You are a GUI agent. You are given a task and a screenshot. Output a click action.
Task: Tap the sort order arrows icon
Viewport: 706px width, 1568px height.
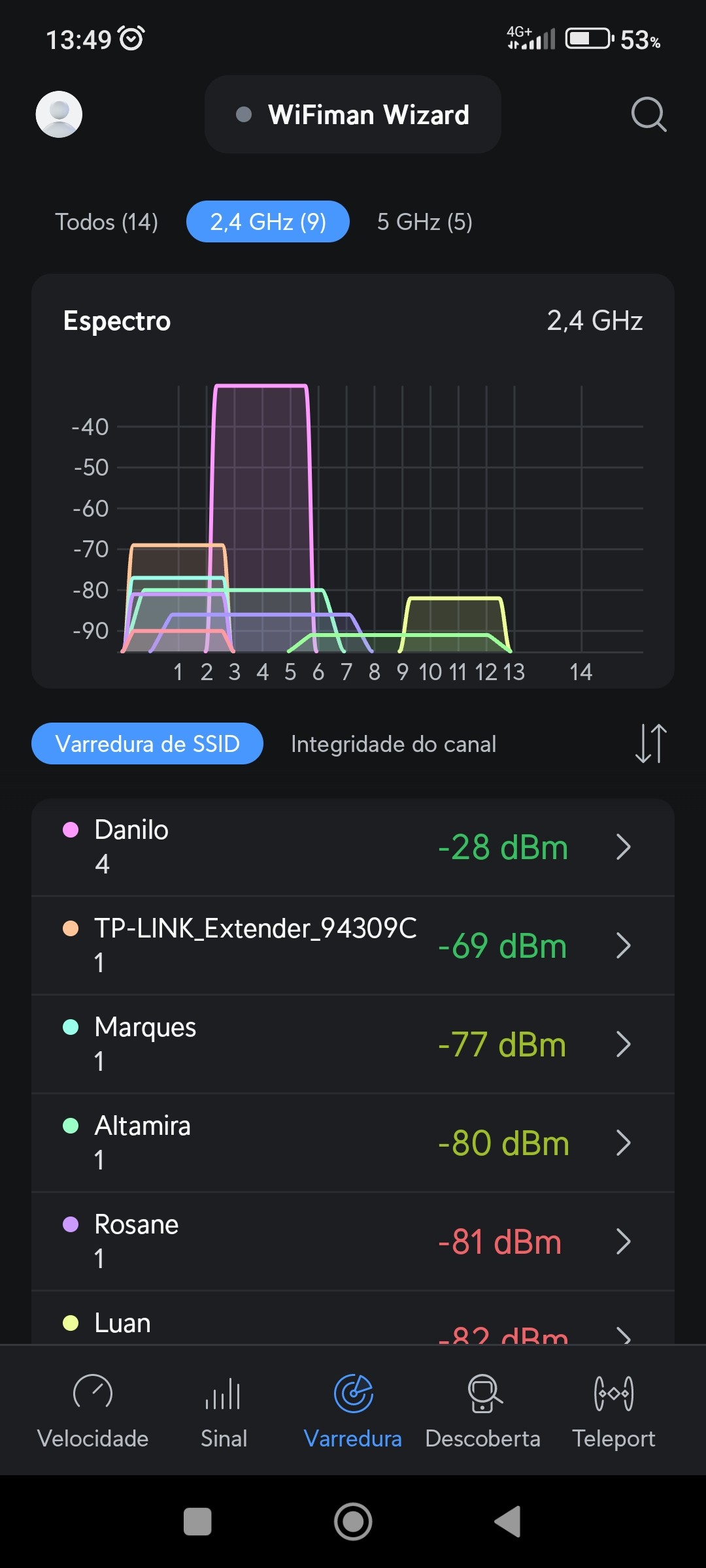[x=650, y=743]
